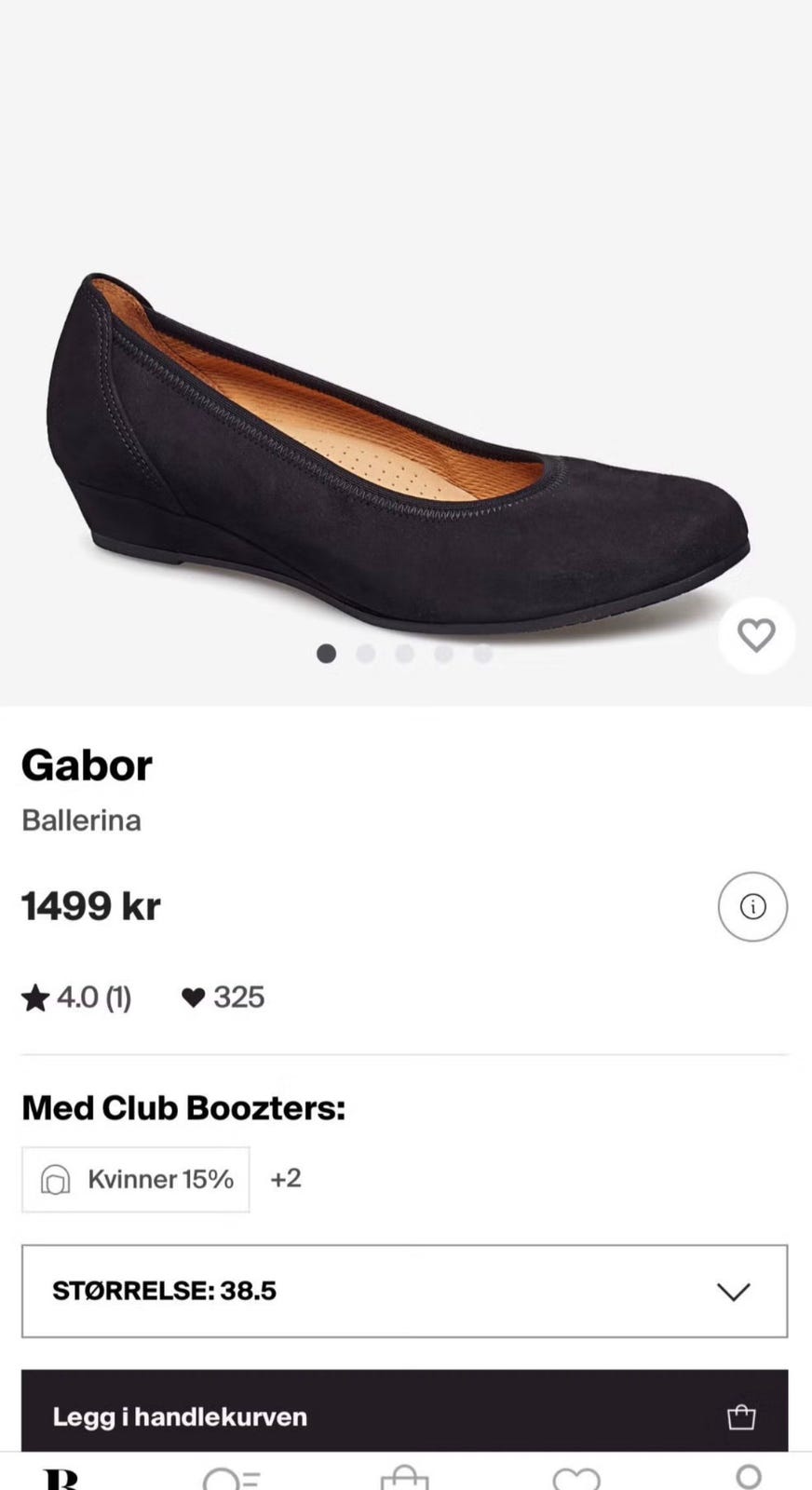Select the Kvinner 15% Club Boozters chip

[135, 1179]
